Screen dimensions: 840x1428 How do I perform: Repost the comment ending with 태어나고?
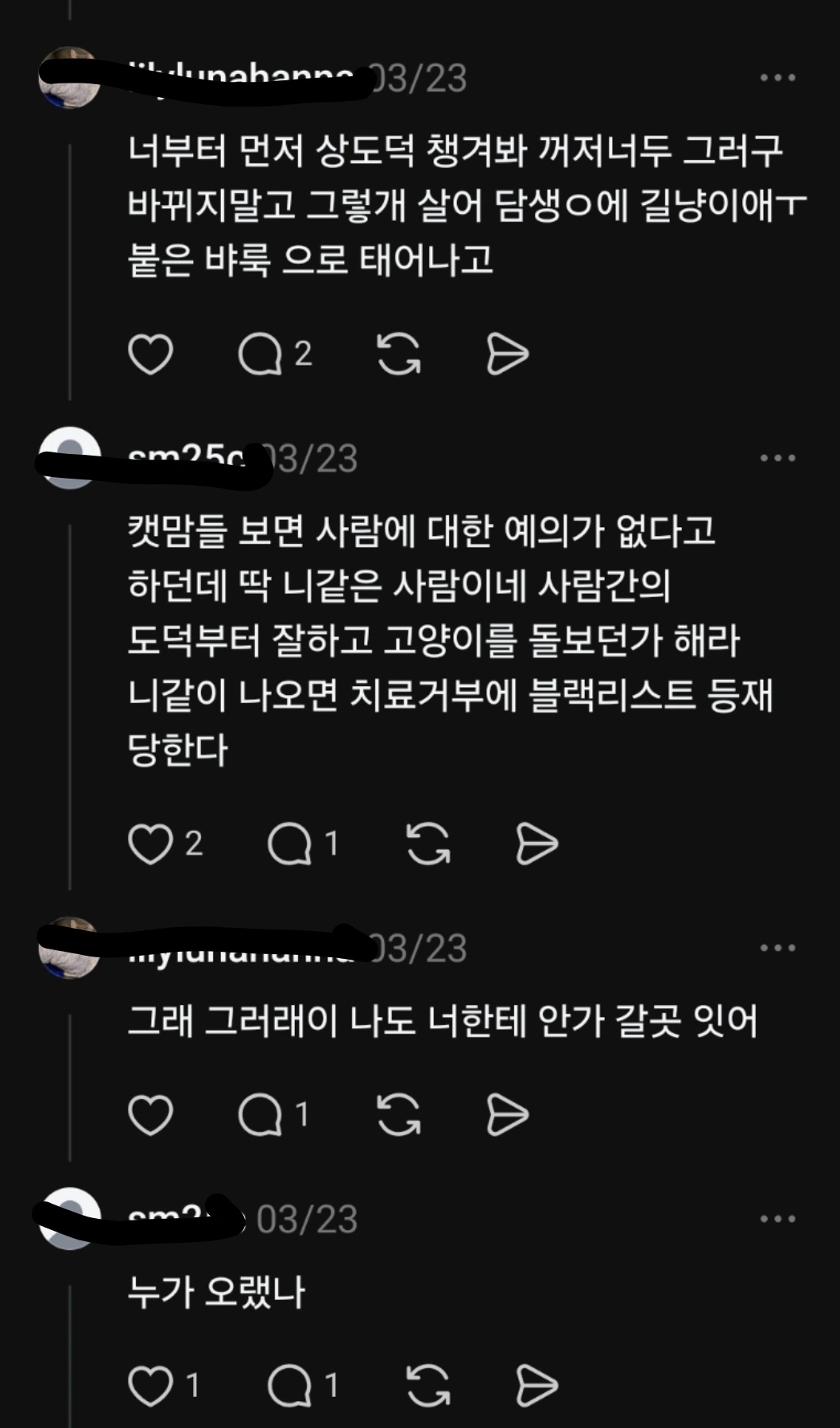pyautogui.click(x=398, y=355)
